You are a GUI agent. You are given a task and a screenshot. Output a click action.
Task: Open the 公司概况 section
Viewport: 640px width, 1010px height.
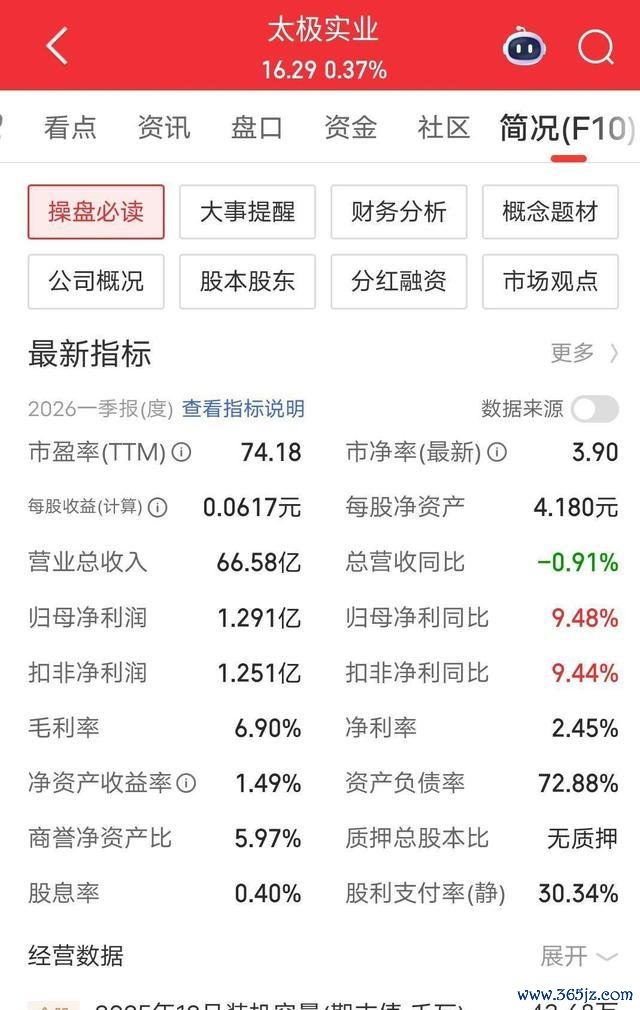pyautogui.click(x=96, y=281)
